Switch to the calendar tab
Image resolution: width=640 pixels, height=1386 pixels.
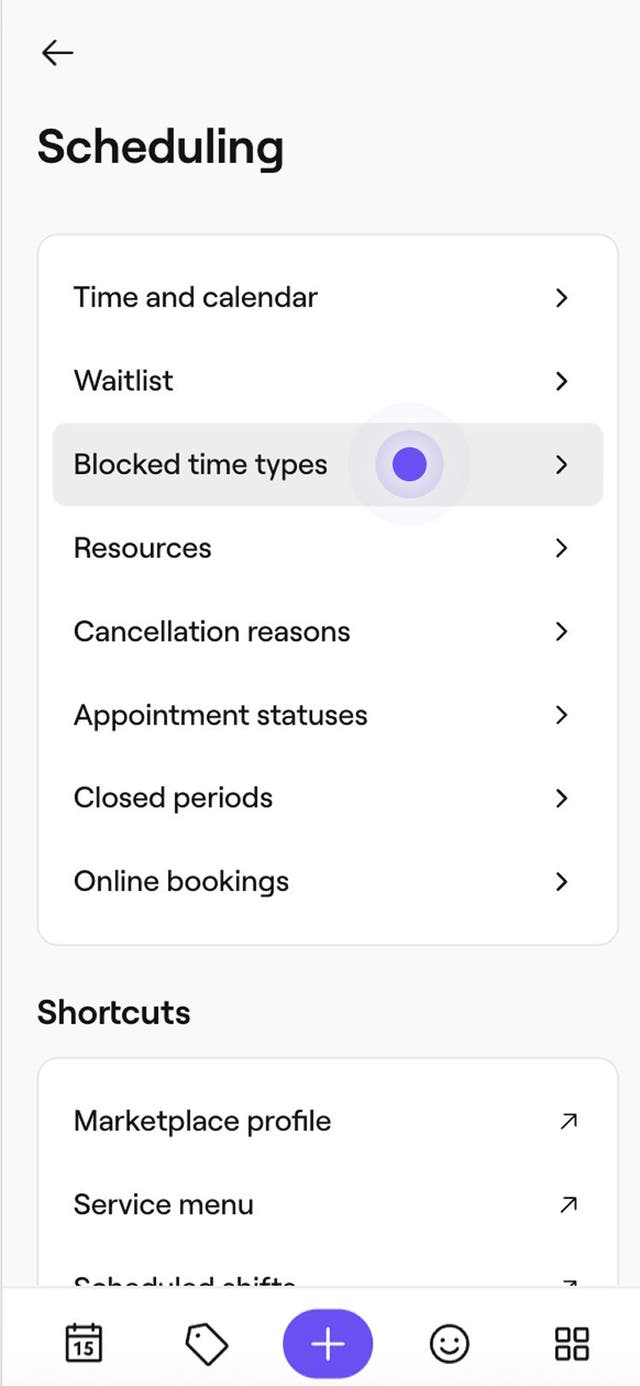84,1343
